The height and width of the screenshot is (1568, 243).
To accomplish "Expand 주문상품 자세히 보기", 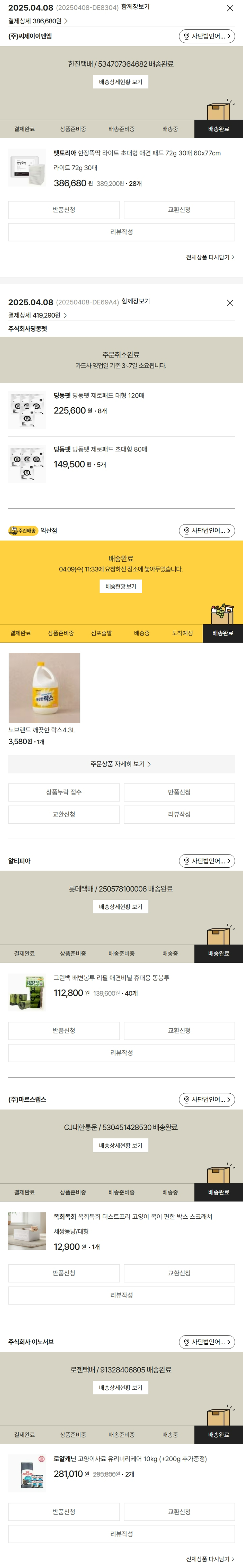I will [x=121, y=764].
